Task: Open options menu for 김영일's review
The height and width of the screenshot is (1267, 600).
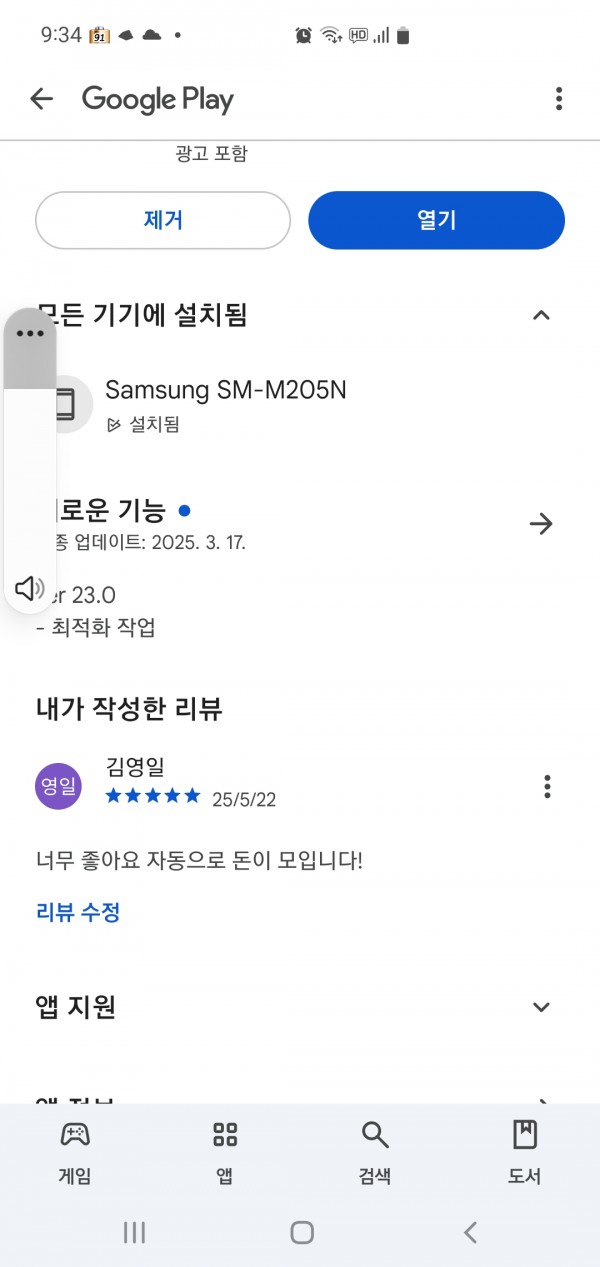Action: [x=547, y=786]
